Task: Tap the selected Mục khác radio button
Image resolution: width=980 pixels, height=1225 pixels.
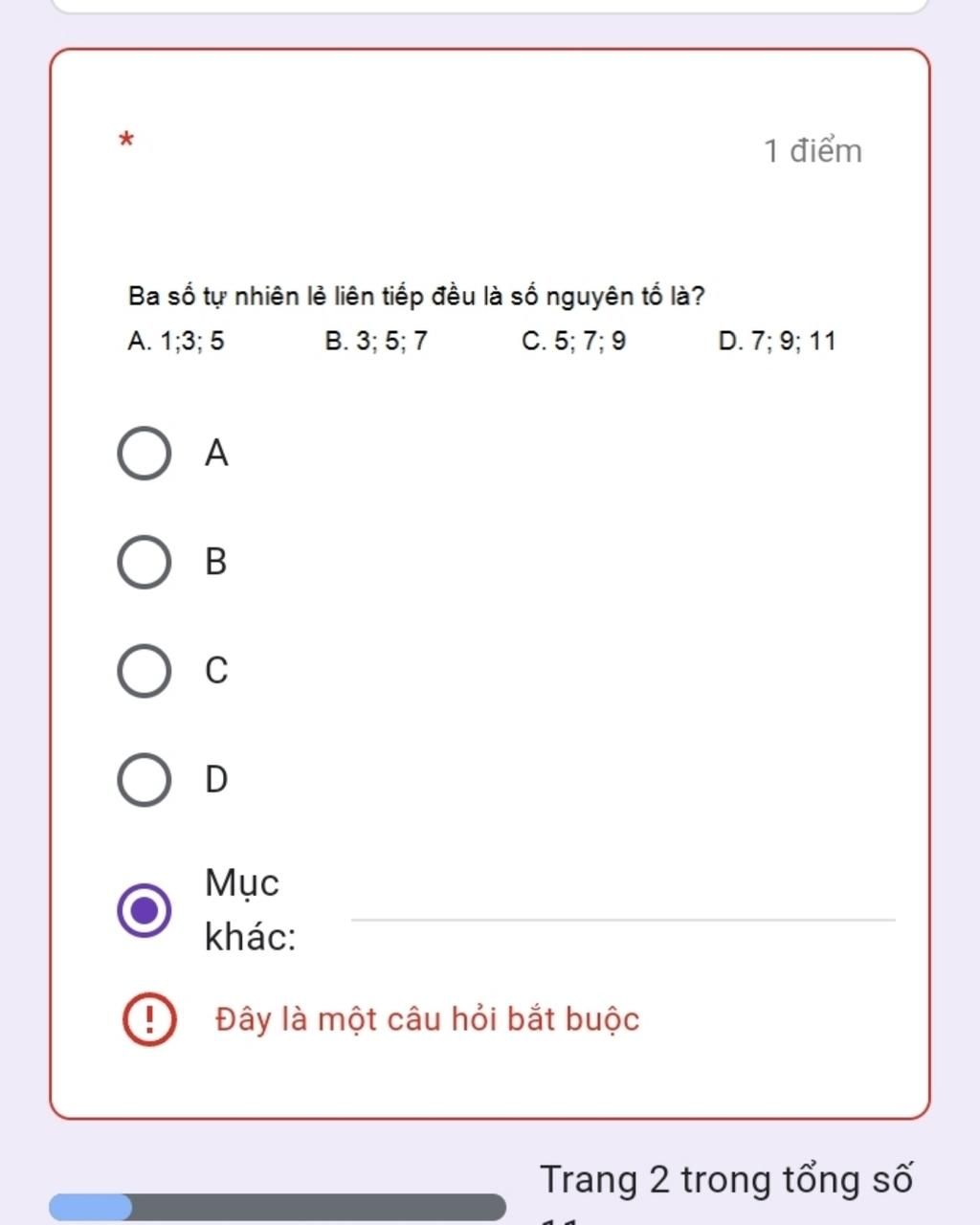Action: click(x=145, y=909)
